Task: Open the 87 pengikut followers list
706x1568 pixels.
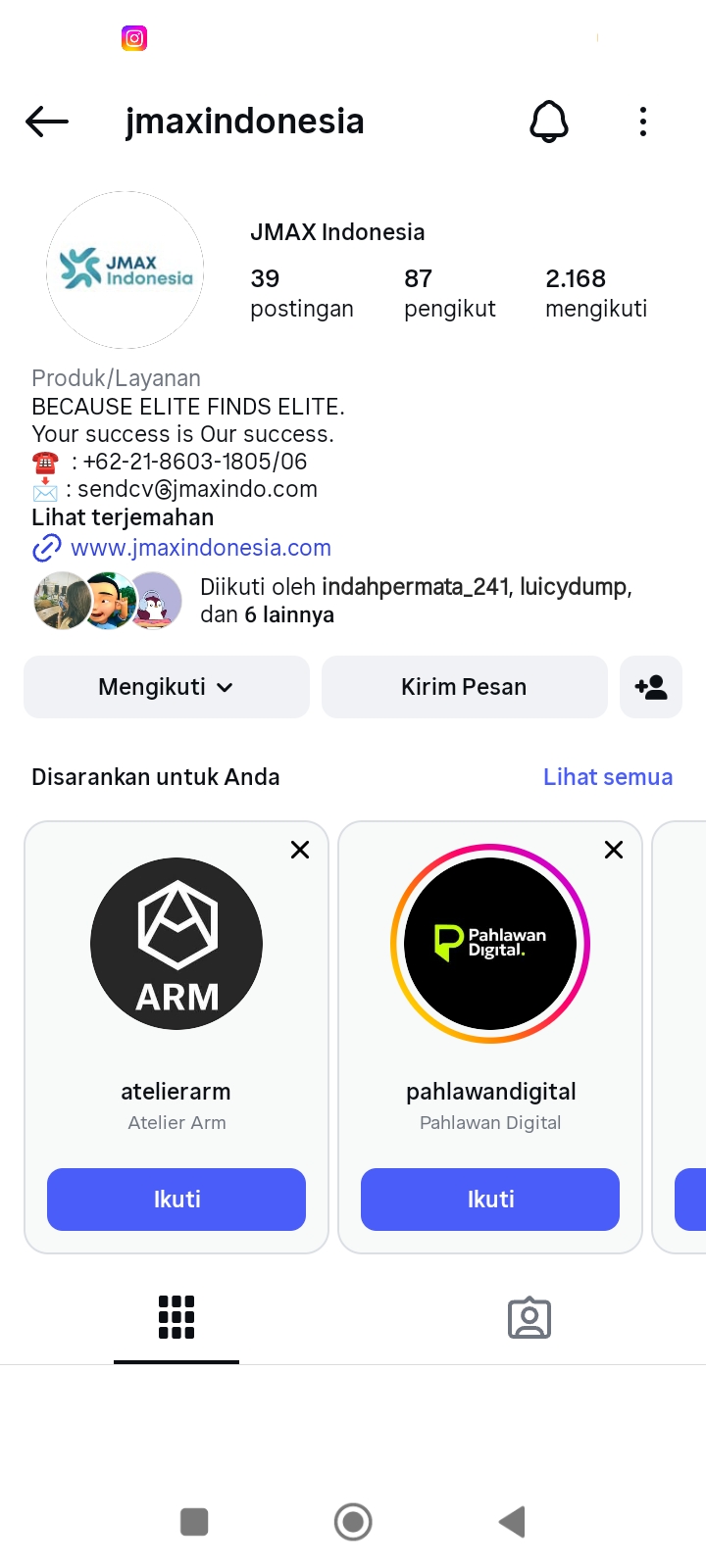Action: click(x=449, y=293)
